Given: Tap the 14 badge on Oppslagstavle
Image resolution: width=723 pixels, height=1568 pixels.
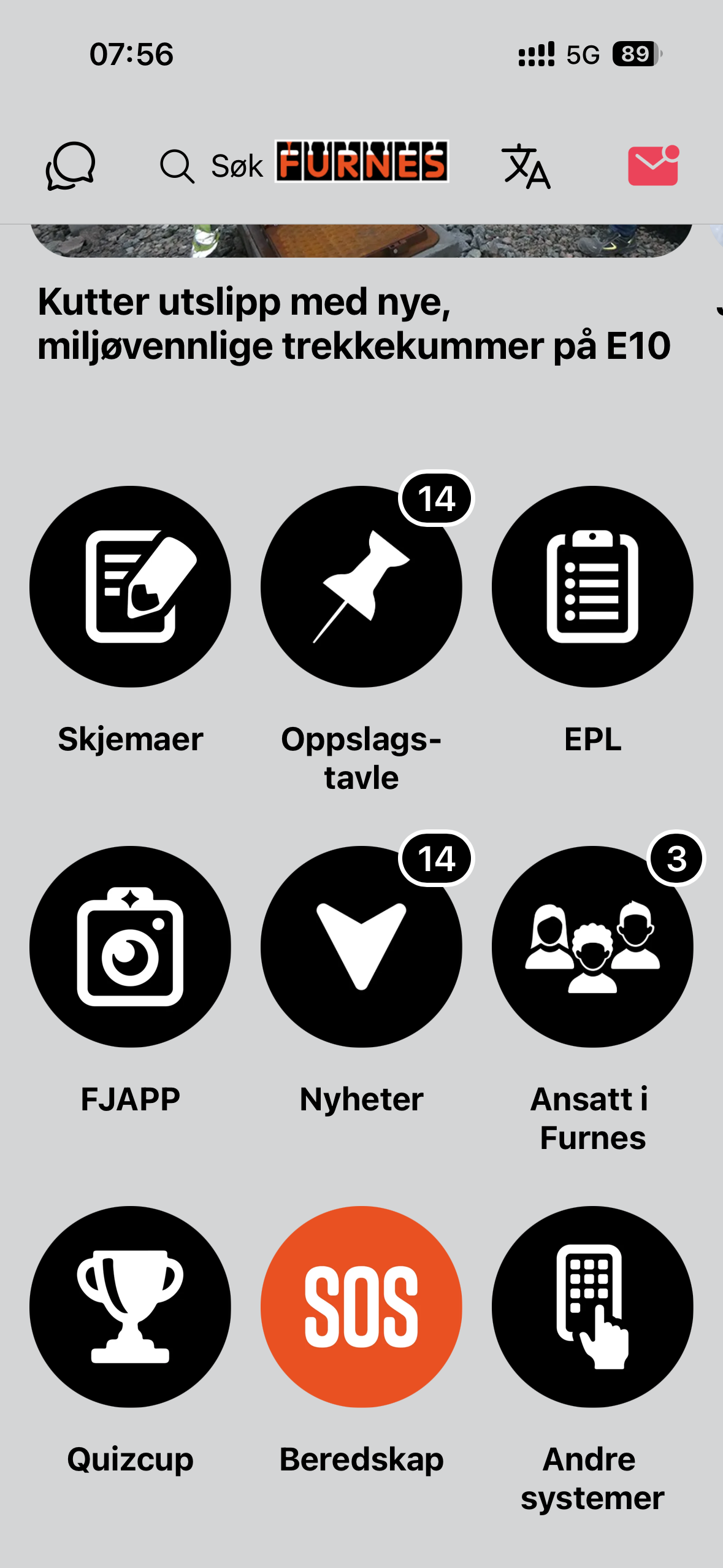Looking at the screenshot, I should [438, 499].
